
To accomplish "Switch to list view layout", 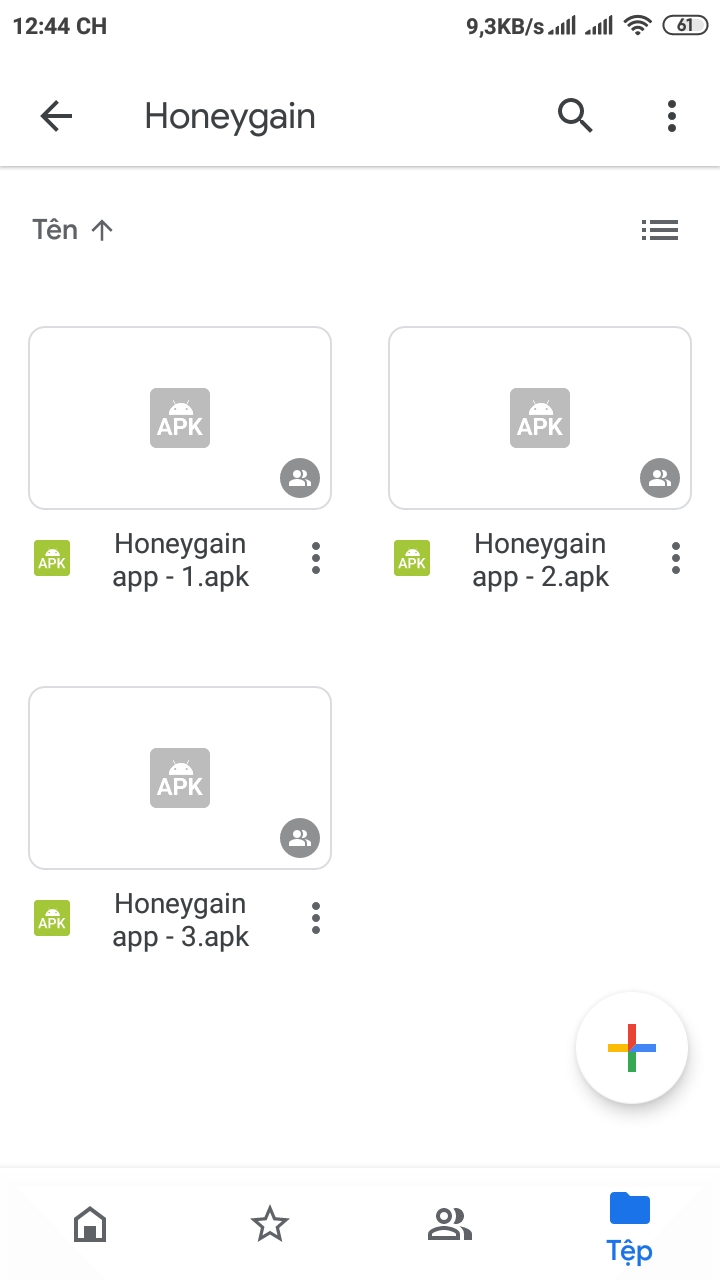I will point(660,231).
